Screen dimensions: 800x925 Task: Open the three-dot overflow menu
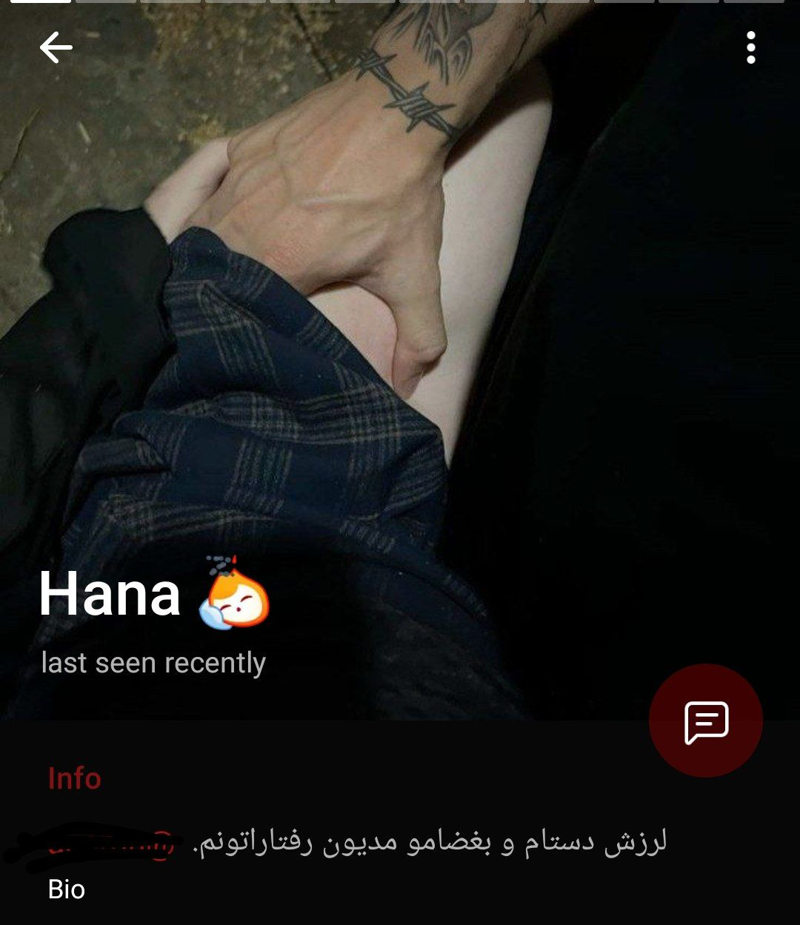click(750, 47)
